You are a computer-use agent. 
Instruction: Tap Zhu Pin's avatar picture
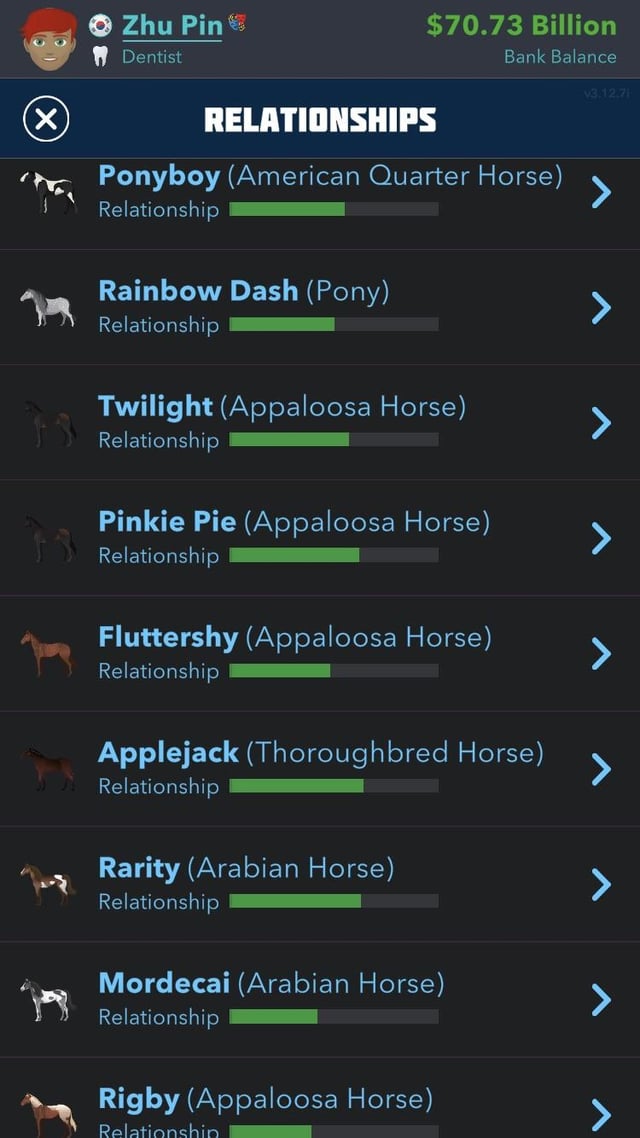pos(49,38)
